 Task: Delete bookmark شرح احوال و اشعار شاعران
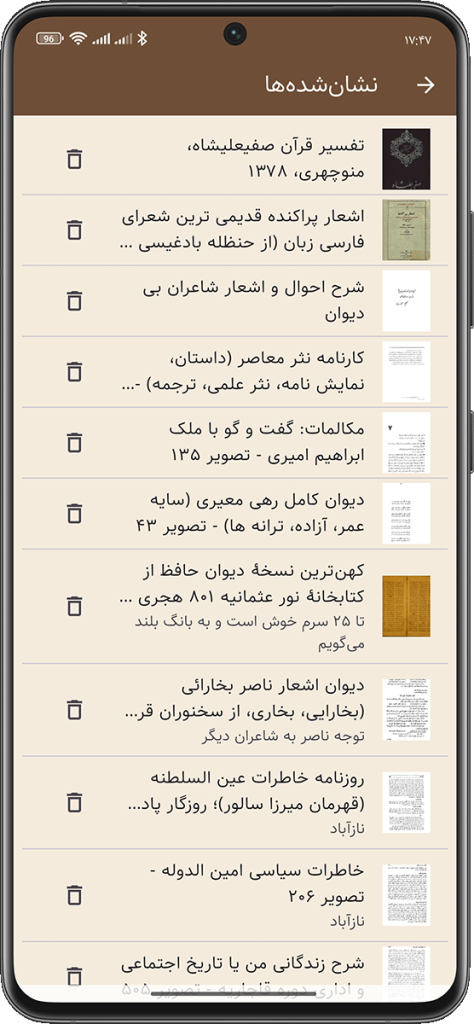pos(74,301)
